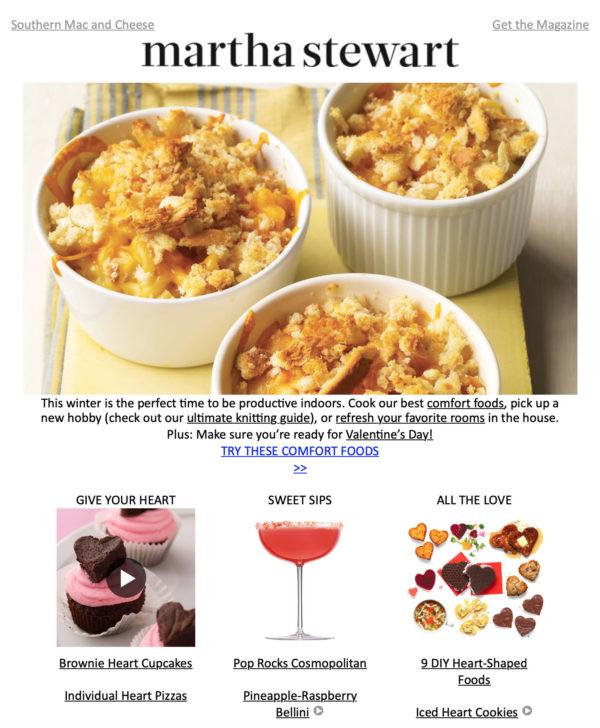
Task: Open the Valentine's Day! link
Action: tap(389, 435)
